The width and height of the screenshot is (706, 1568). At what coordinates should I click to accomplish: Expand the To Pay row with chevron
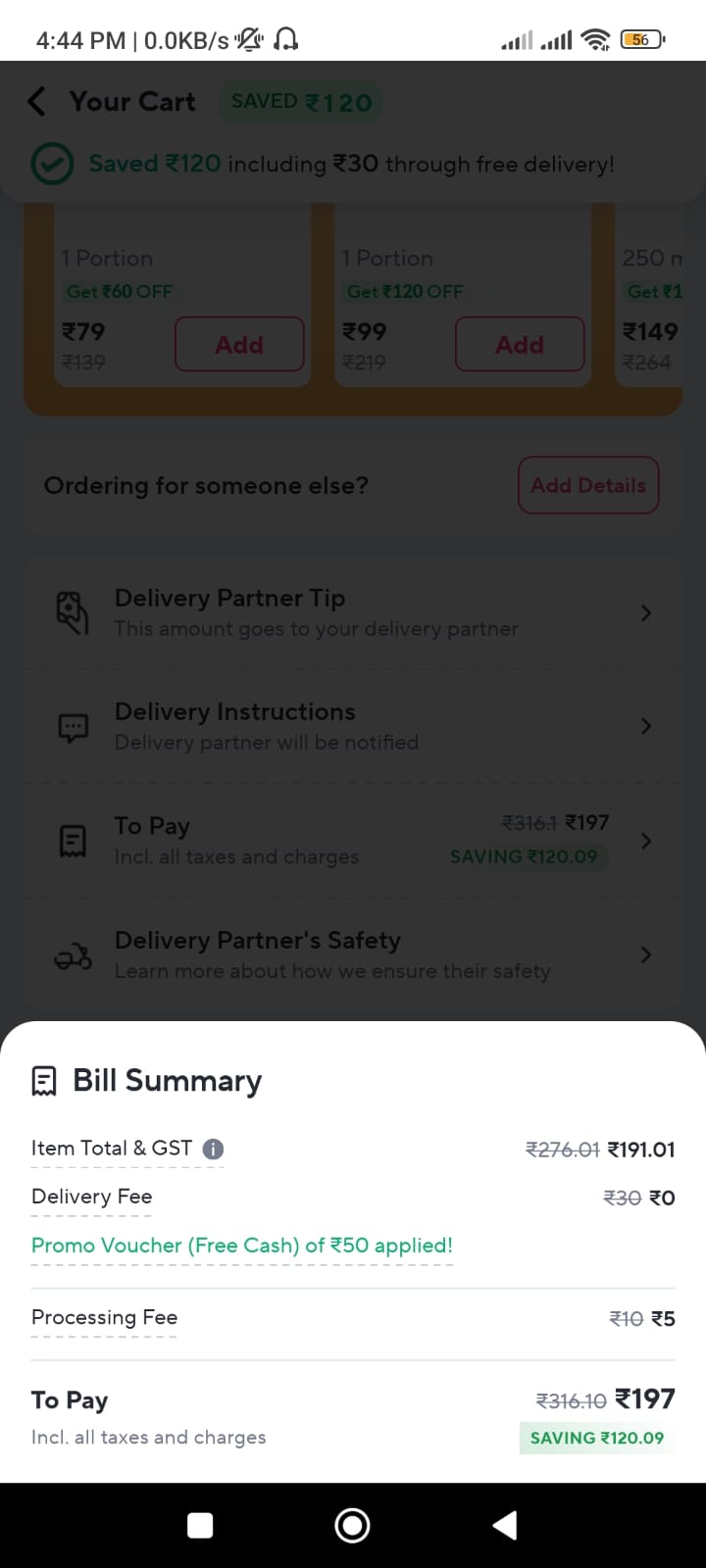point(353,841)
